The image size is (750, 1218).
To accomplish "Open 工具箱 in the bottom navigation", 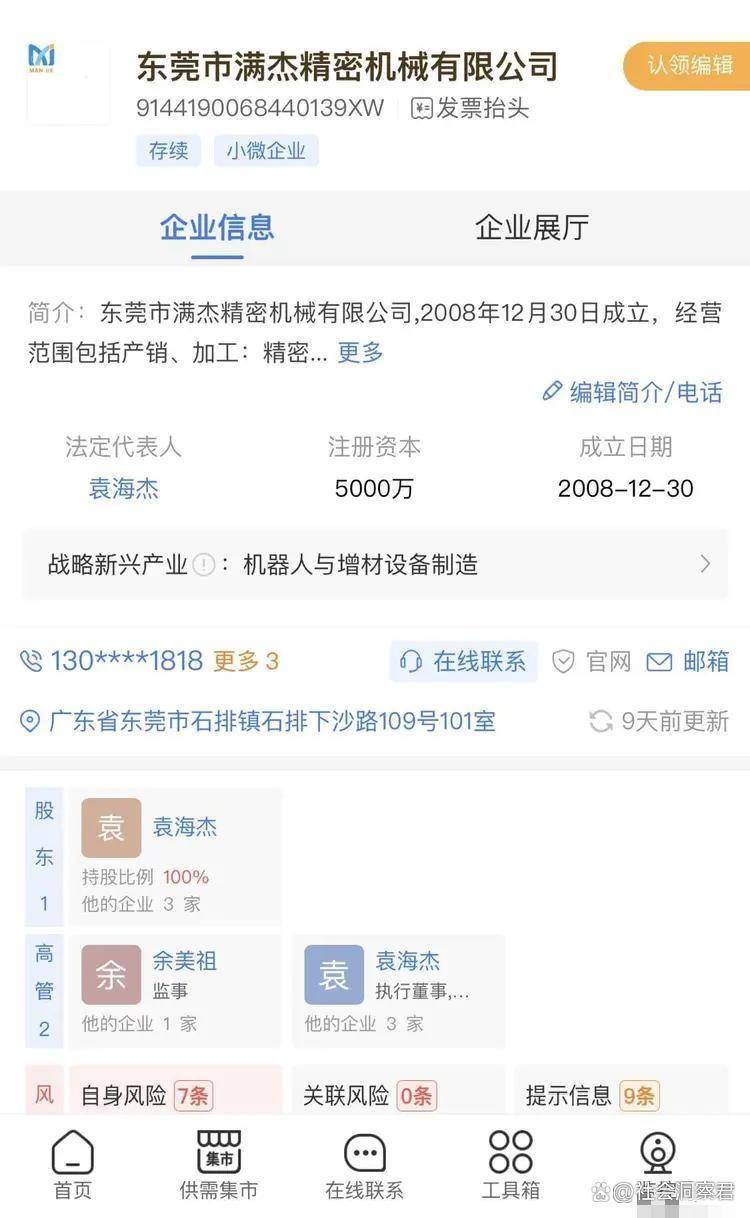I will point(510,1165).
